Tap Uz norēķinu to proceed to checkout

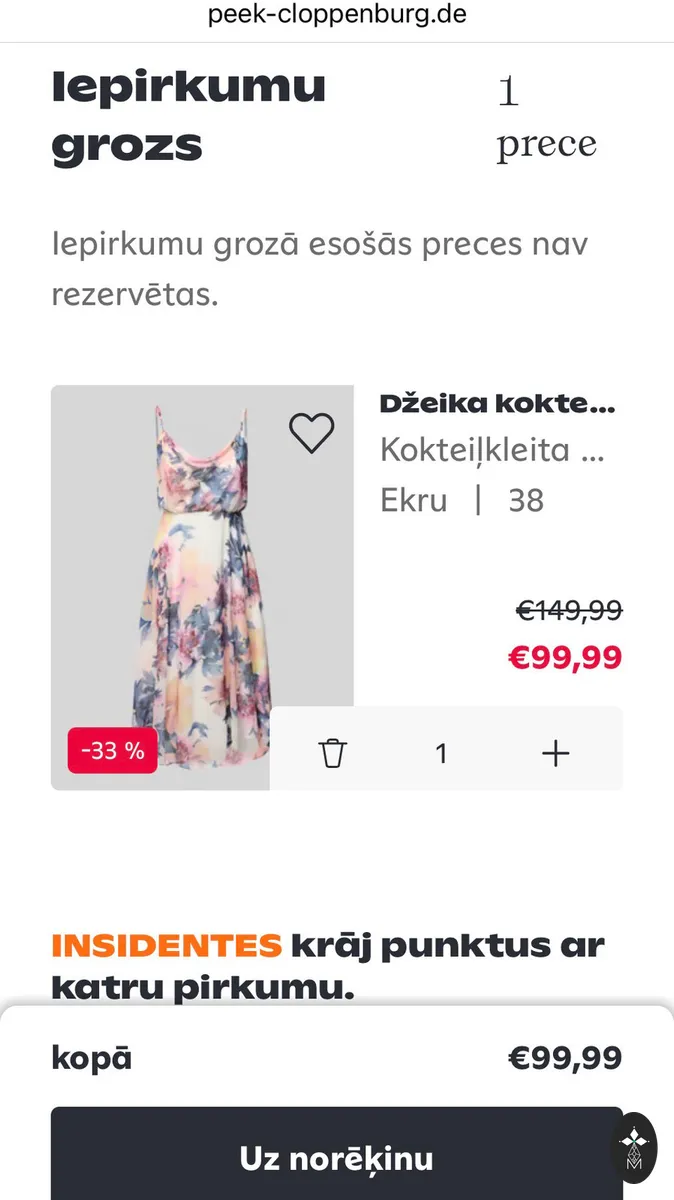(x=337, y=1158)
